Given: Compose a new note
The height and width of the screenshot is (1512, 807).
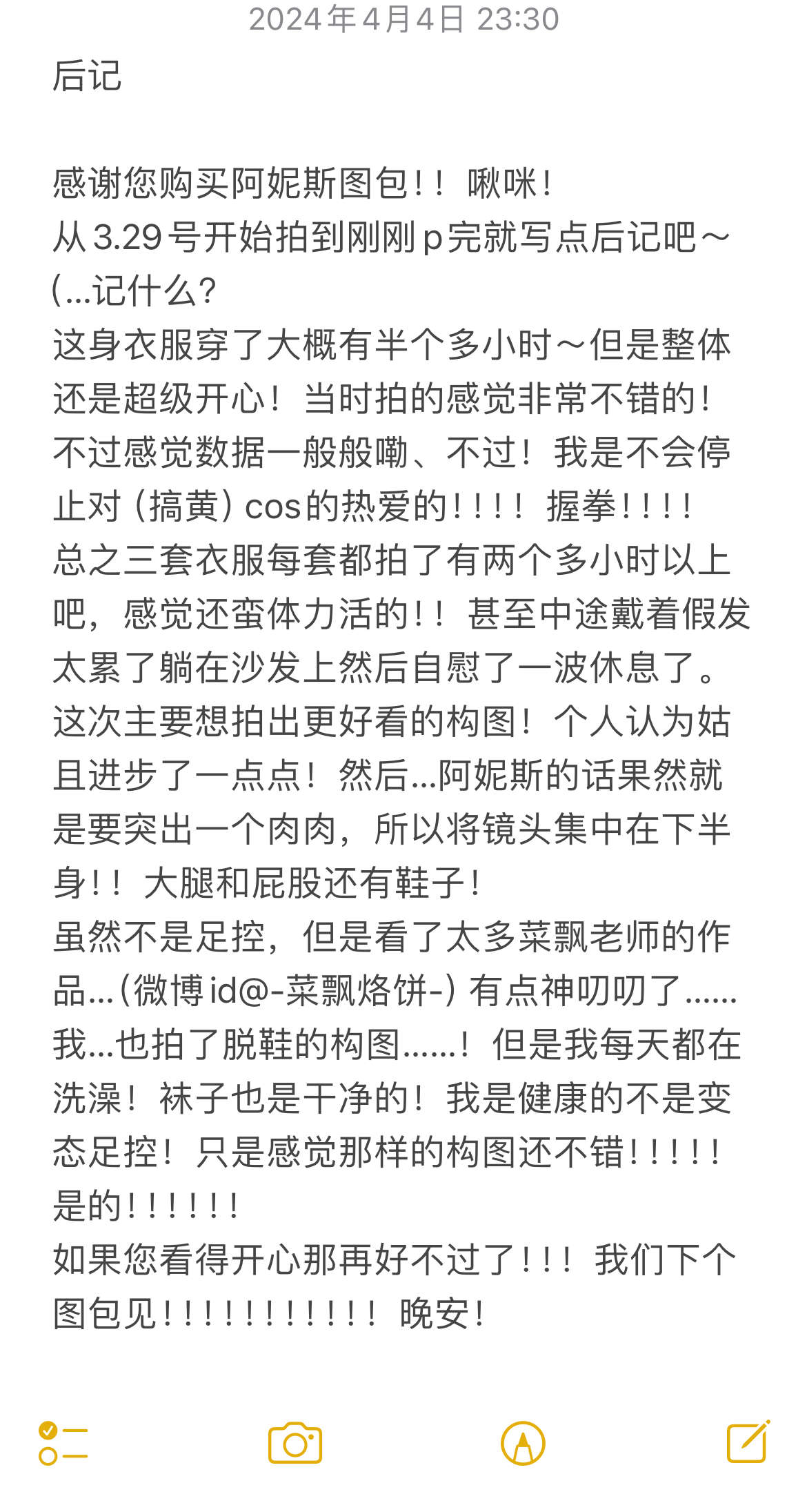Looking at the screenshot, I should 748,1442.
